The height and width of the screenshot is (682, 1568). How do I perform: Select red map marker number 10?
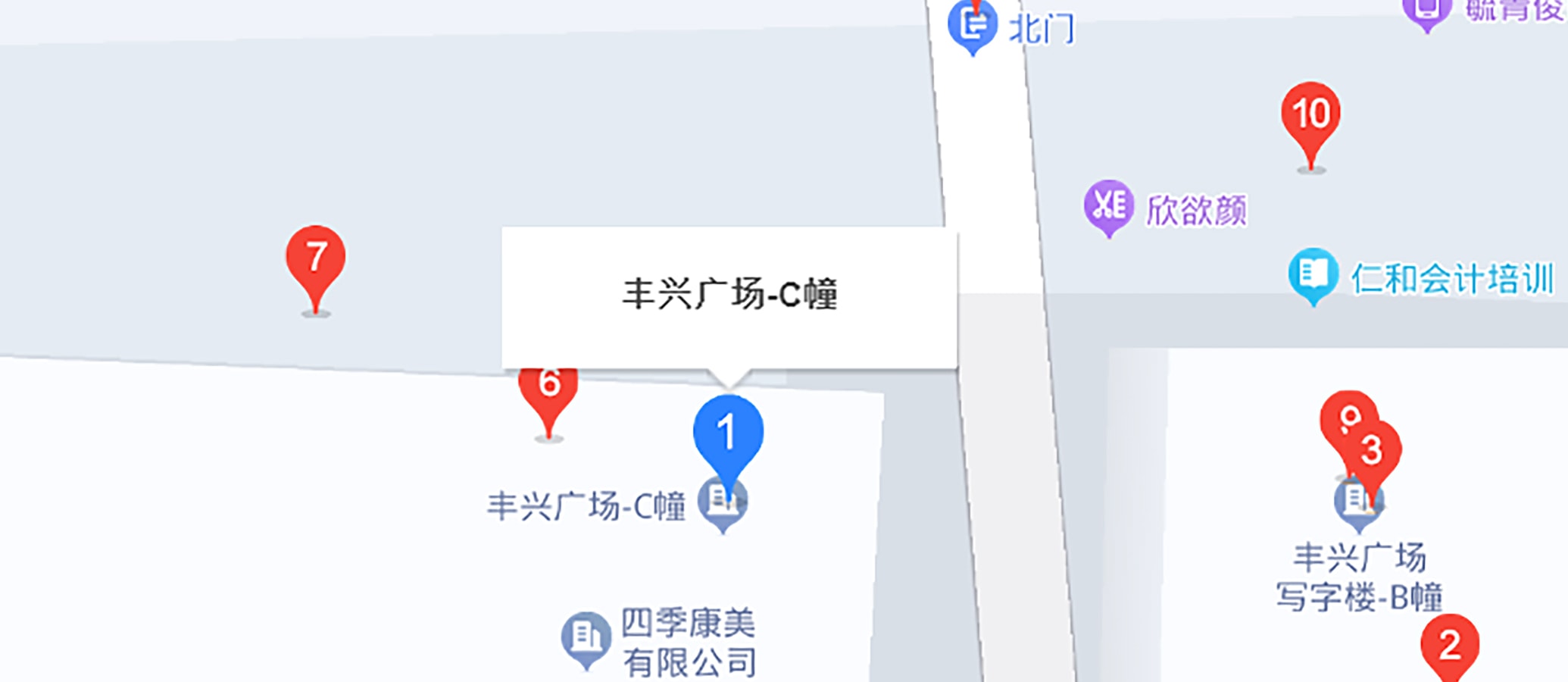click(x=1310, y=115)
